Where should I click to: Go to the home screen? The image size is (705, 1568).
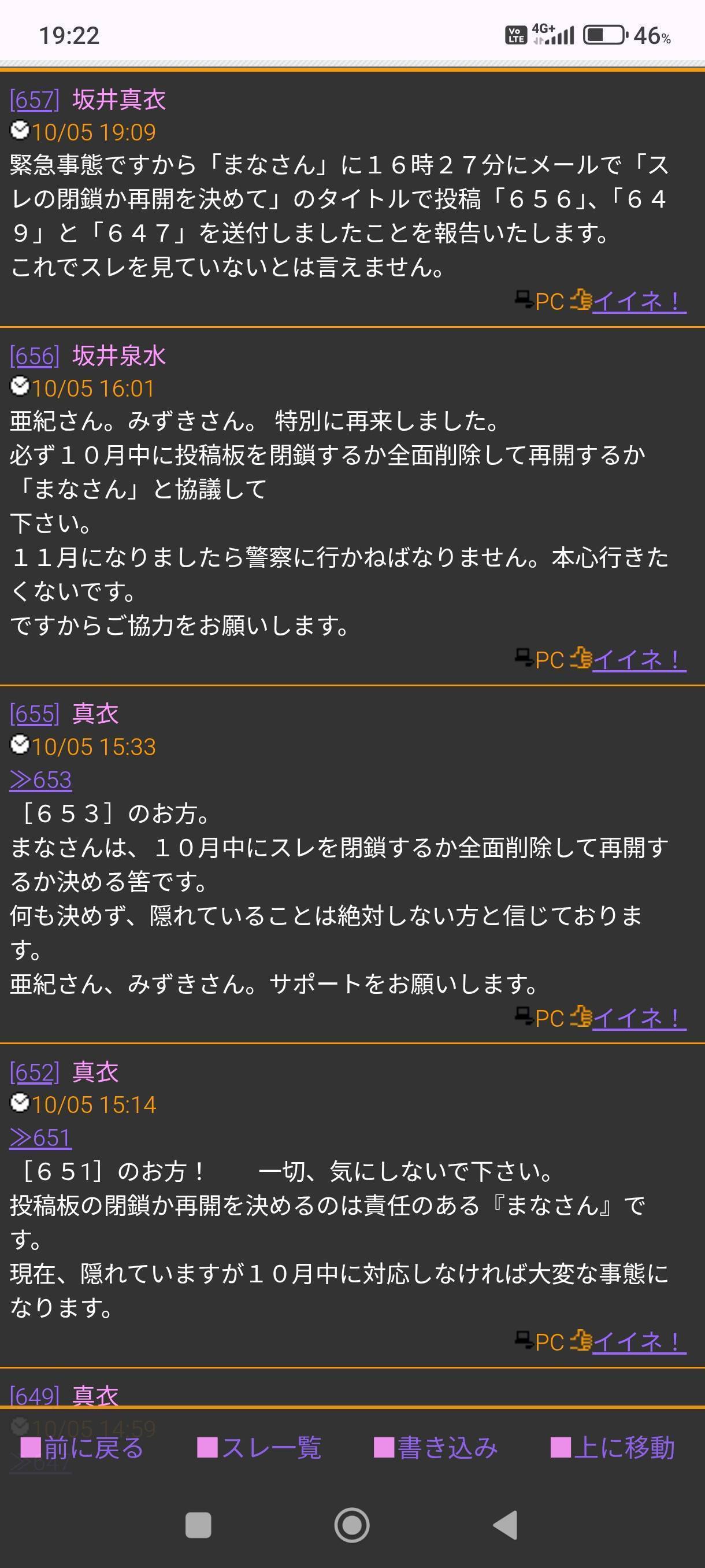click(x=351, y=1525)
